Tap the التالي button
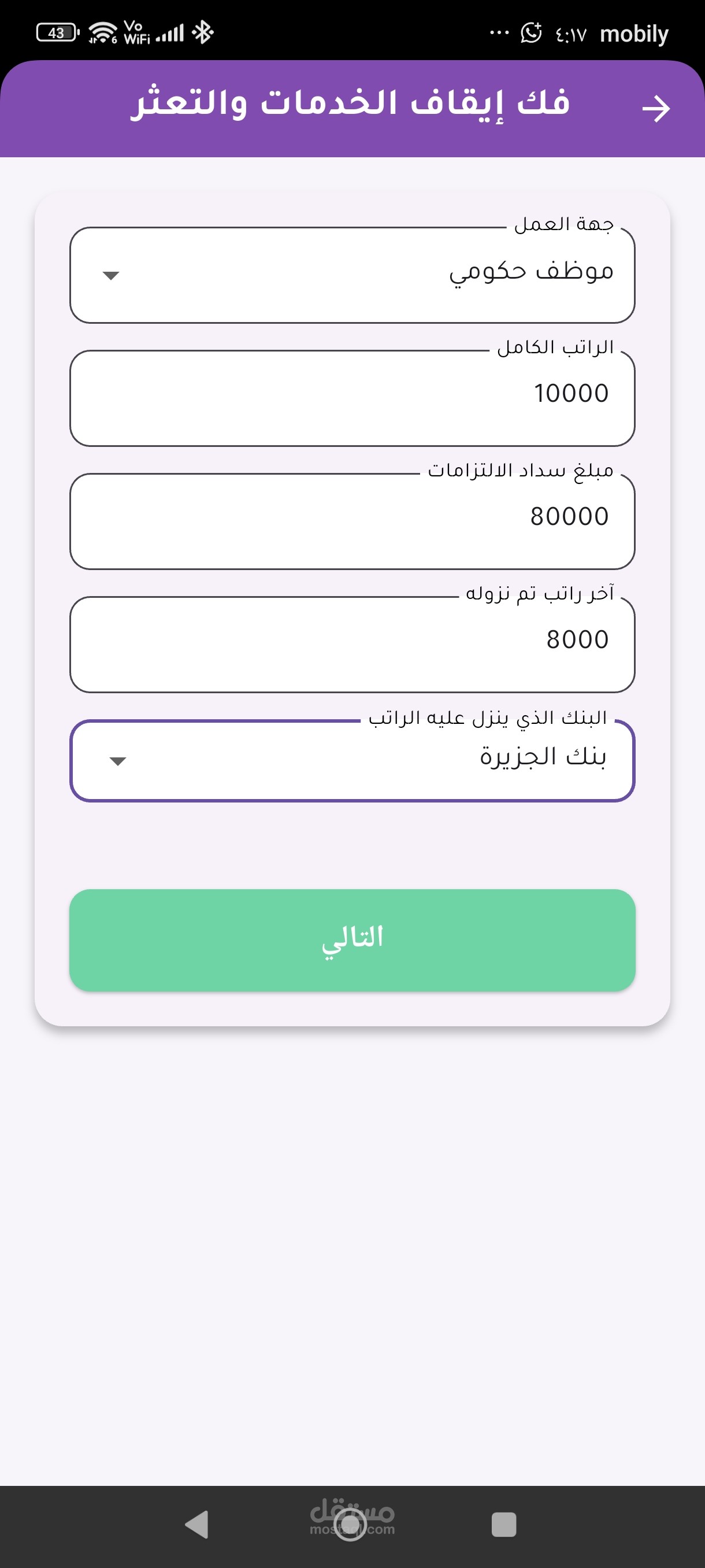The height and width of the screenshot is (1568, 705). 352,940
